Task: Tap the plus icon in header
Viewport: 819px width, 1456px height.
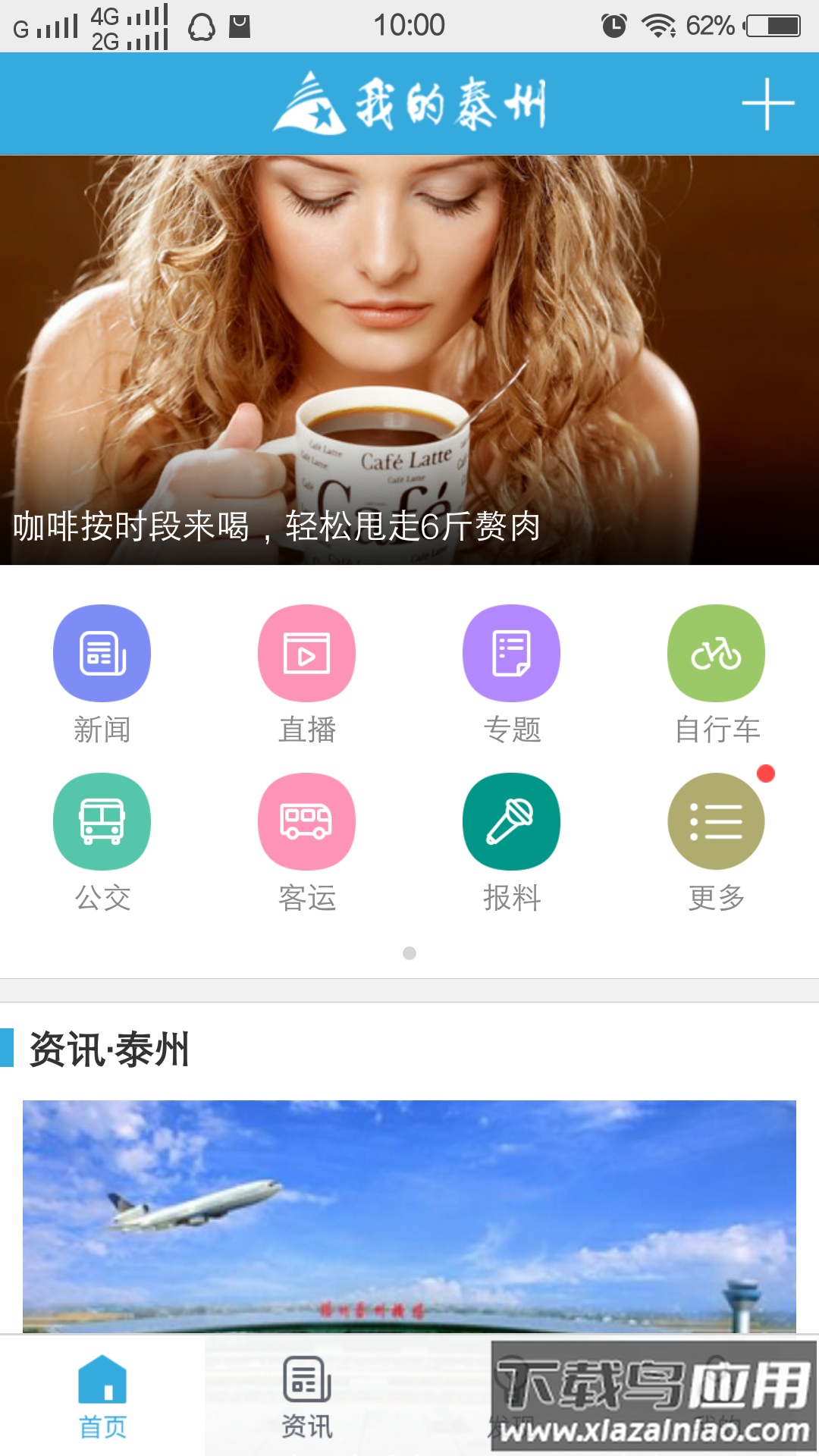Action: click(767, 104)
